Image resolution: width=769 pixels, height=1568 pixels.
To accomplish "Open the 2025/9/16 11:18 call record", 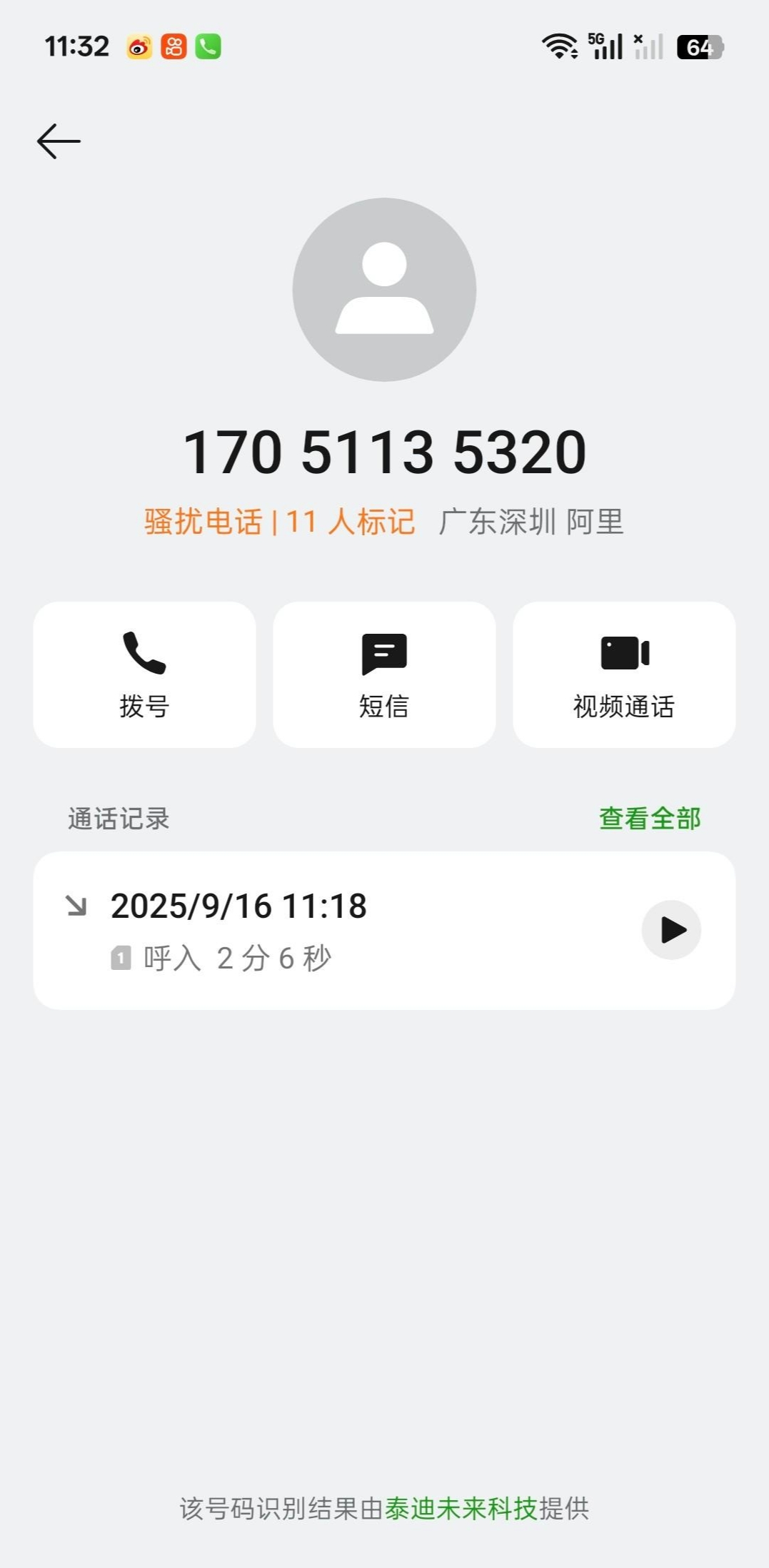I will tap(321, 929).
